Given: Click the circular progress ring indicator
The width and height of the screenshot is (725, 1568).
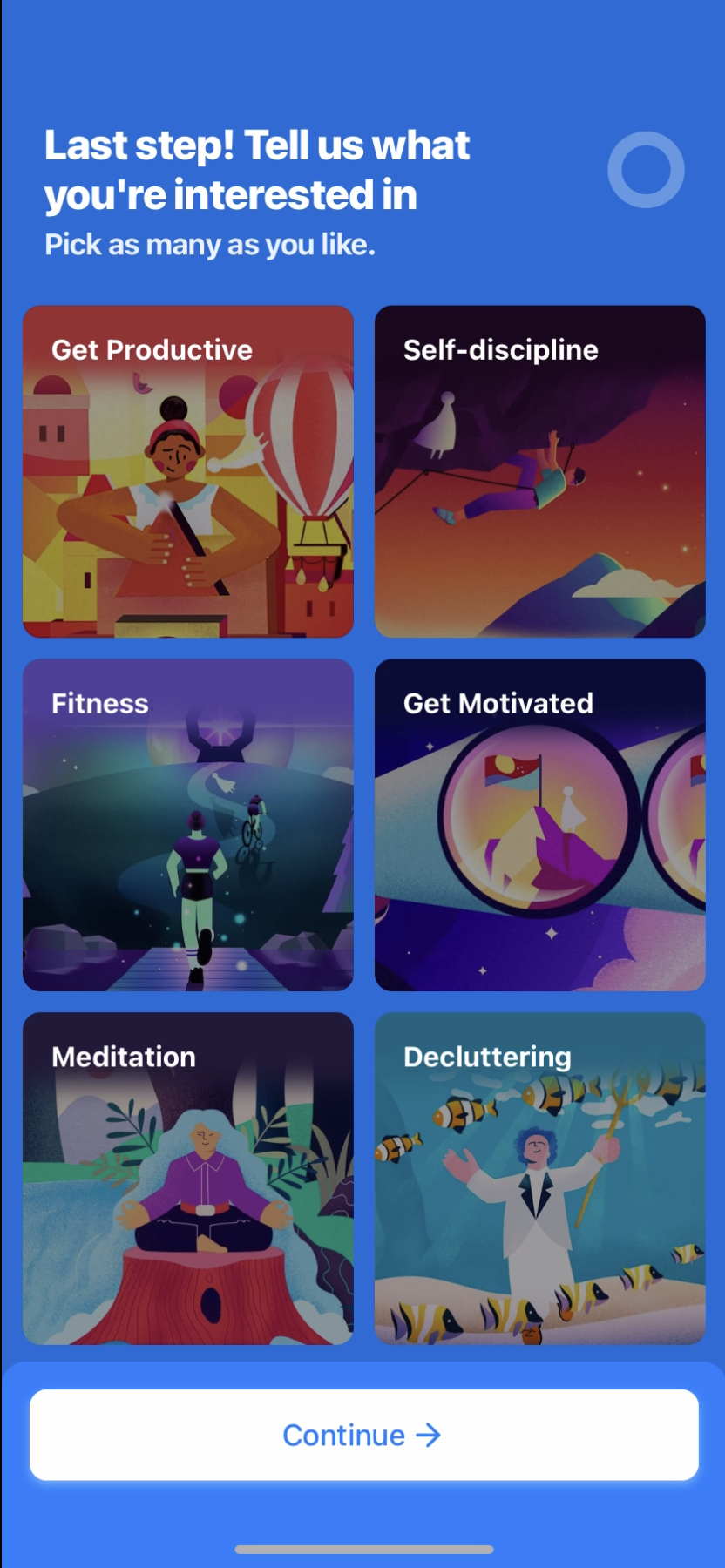Looking at the screenshot, I should pos(645,170).
